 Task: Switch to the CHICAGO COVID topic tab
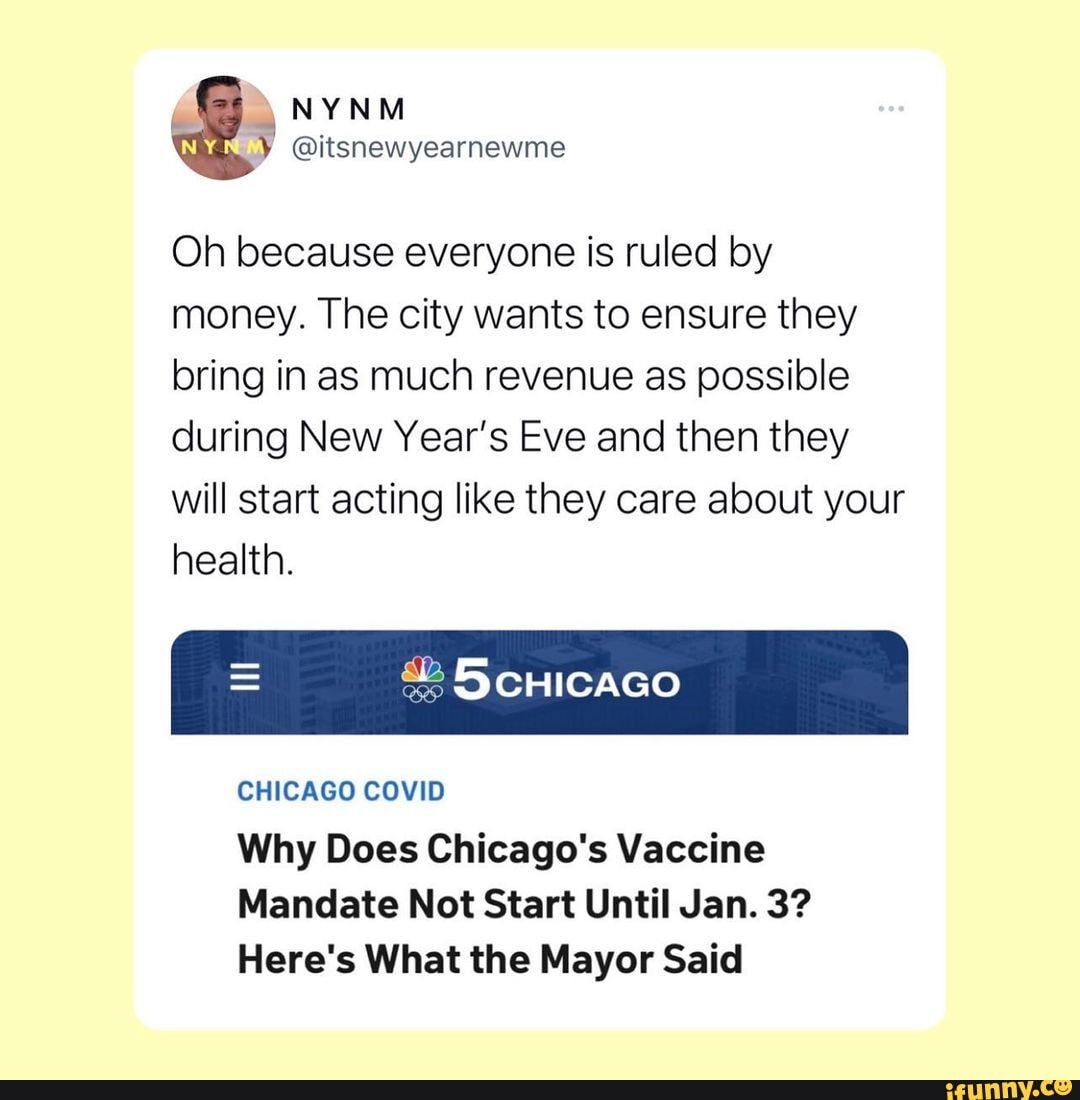click(x=343, y=791)
